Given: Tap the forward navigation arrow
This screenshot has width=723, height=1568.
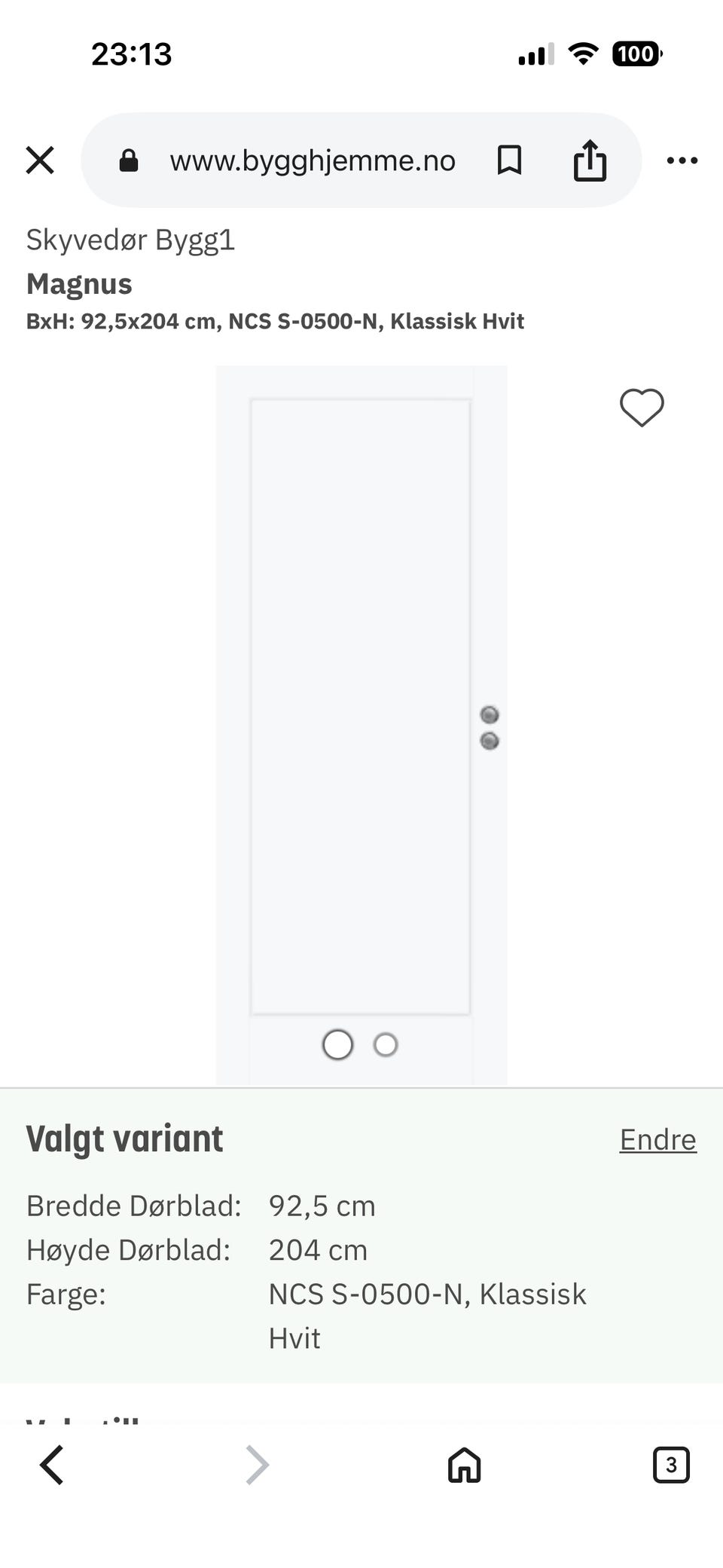Looking at the screenshot, I should point(256,1465).
